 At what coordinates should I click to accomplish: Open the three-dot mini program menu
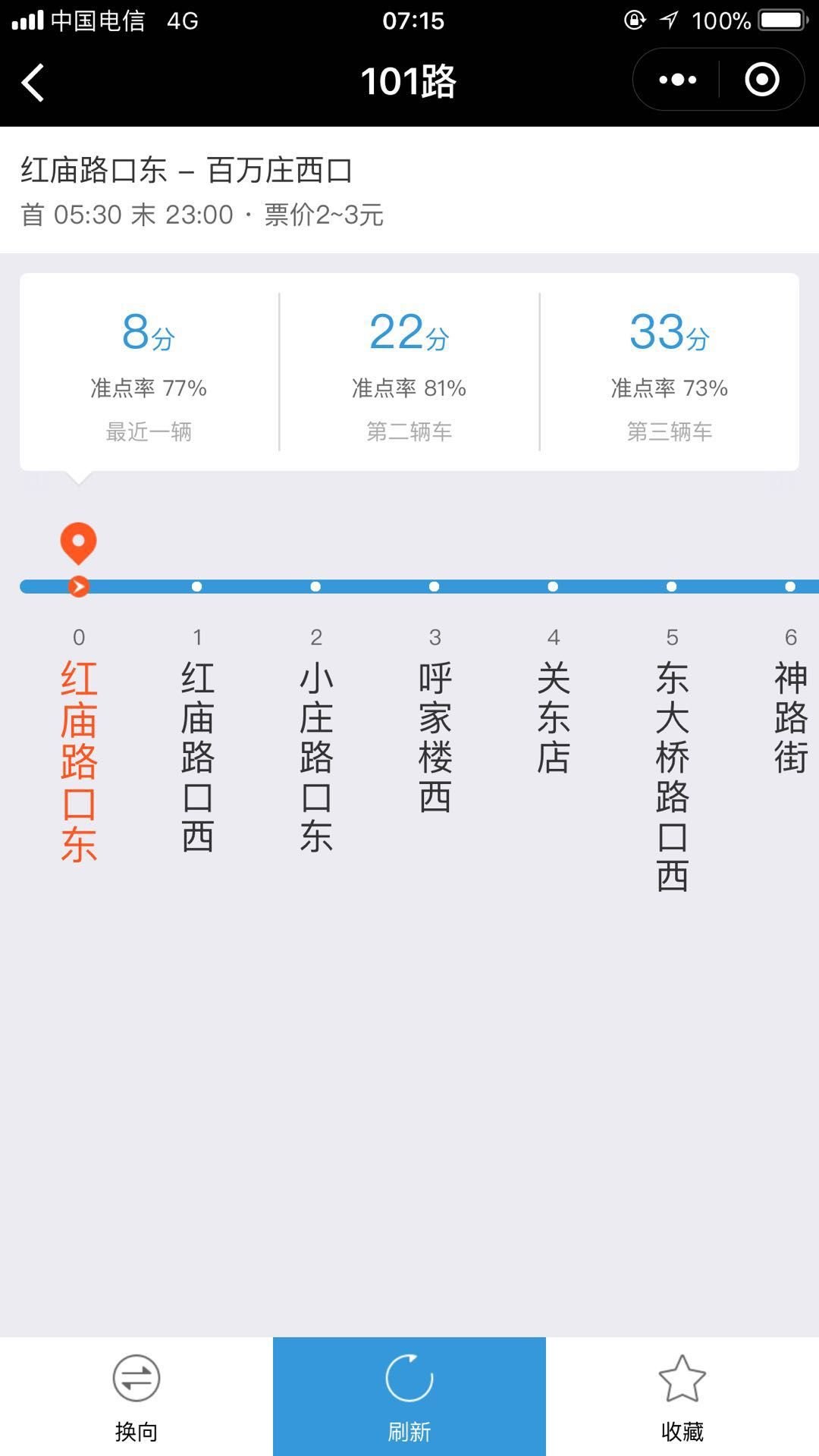pos(677,80)
